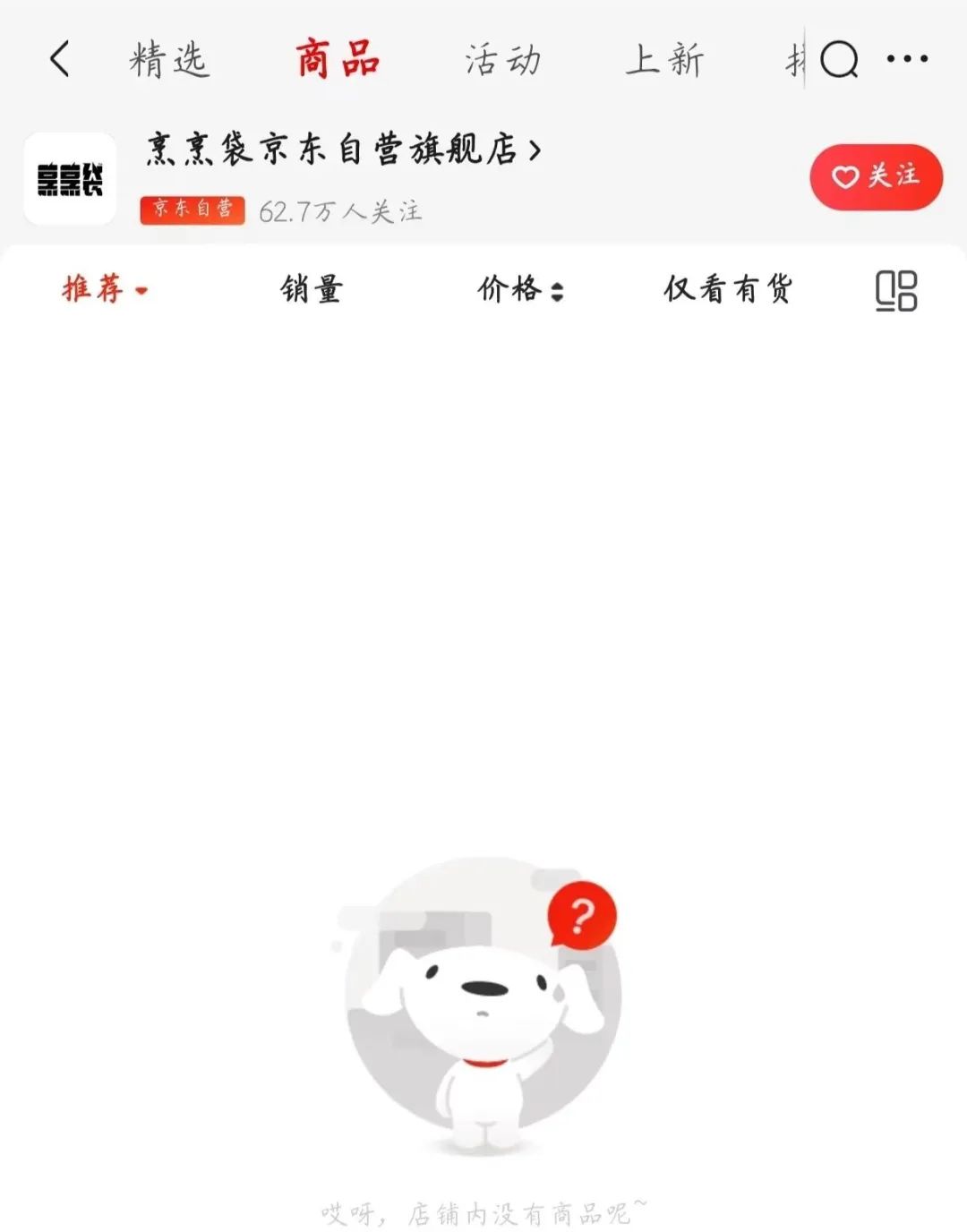Toggle the 仅看有货 filter
The height and width of the screenshot is (1232, 967).
(730, 289)
